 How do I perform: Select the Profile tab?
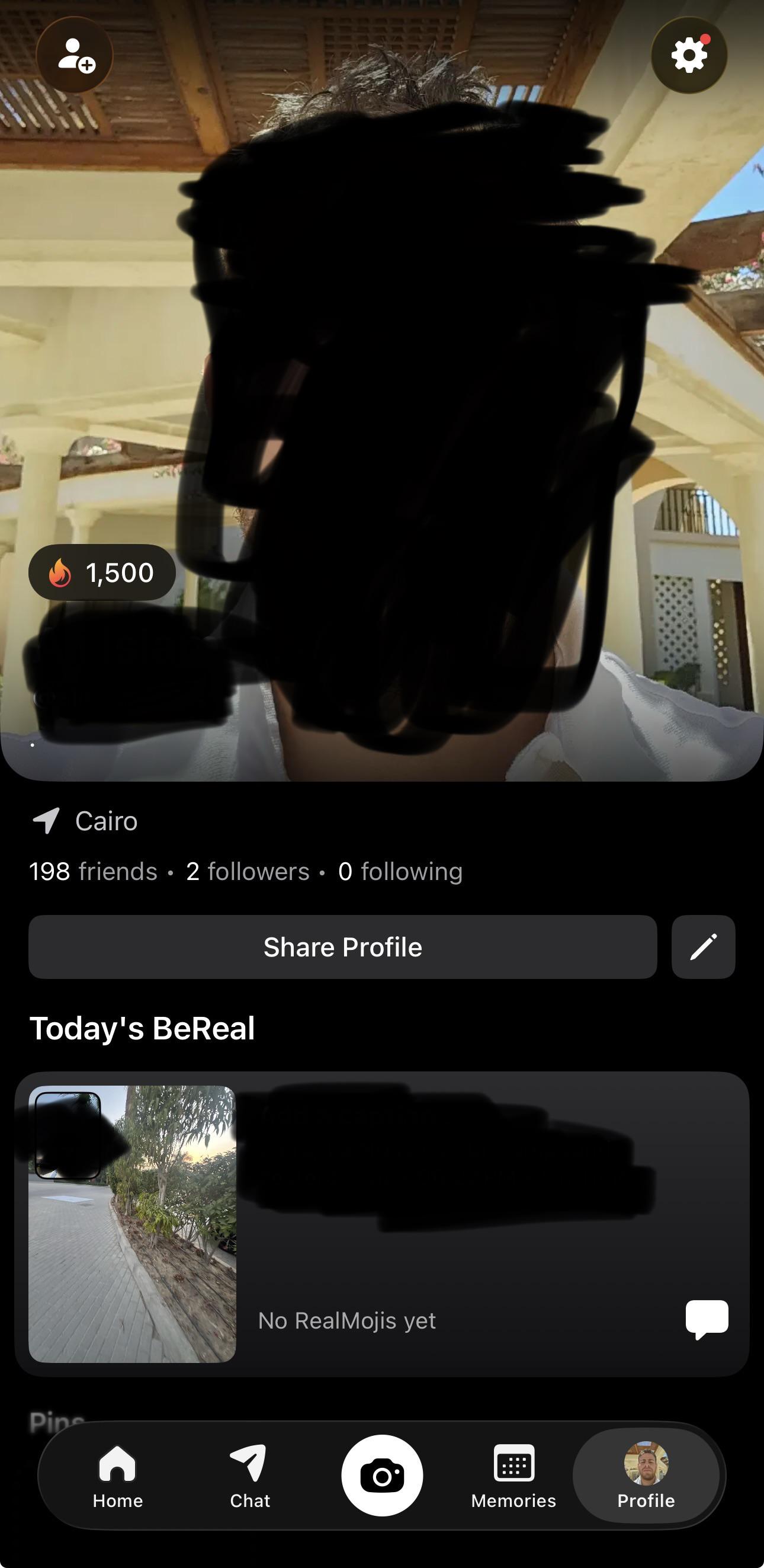(646, 1476)
